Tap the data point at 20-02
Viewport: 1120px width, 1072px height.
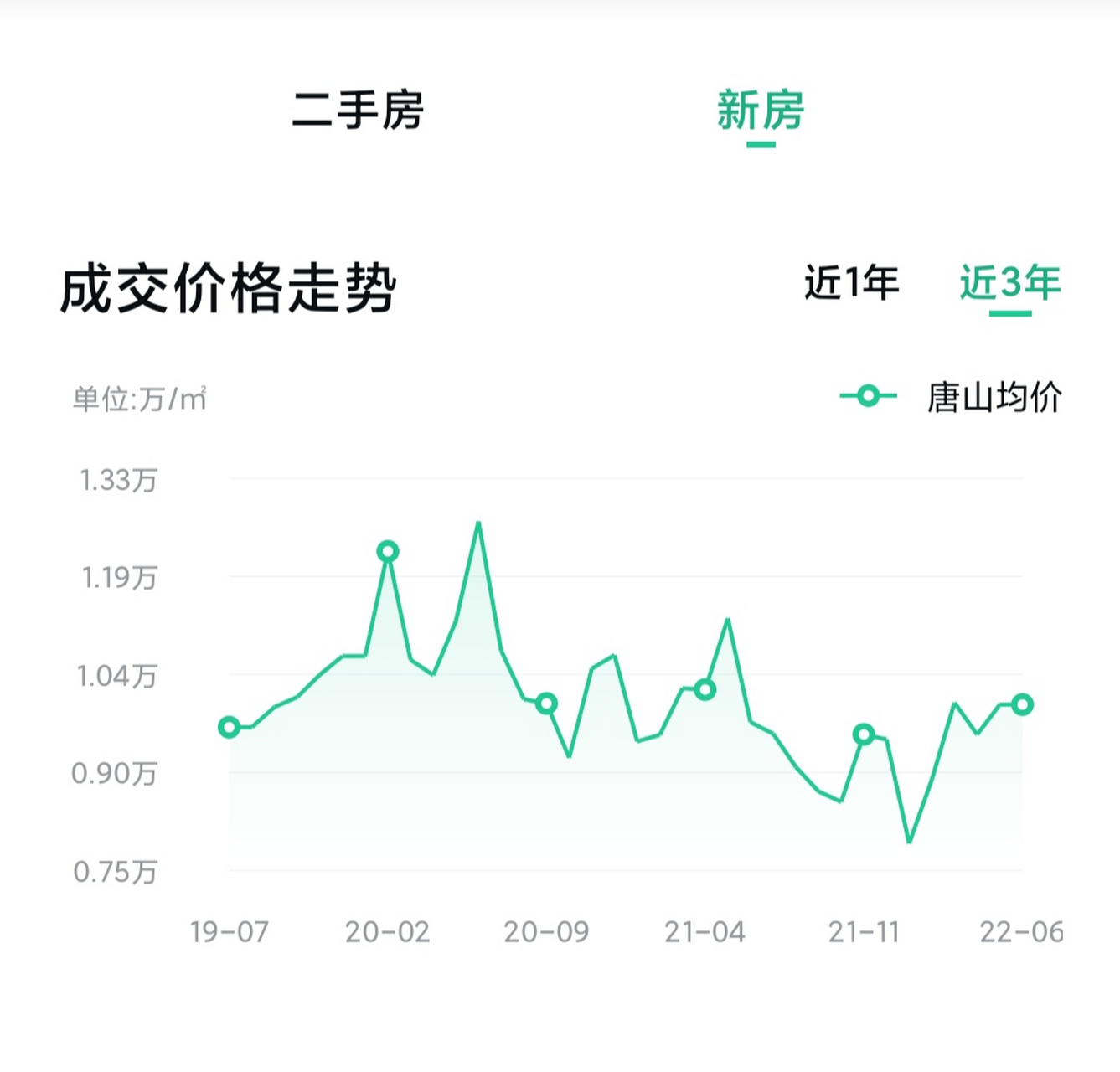point(387,551)
